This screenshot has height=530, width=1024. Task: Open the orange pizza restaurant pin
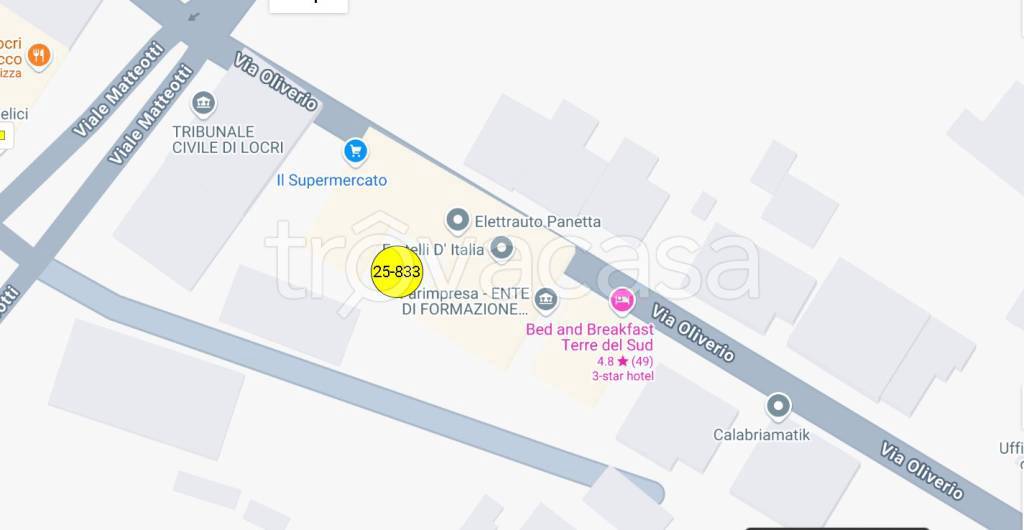click(x=39, y=55)
